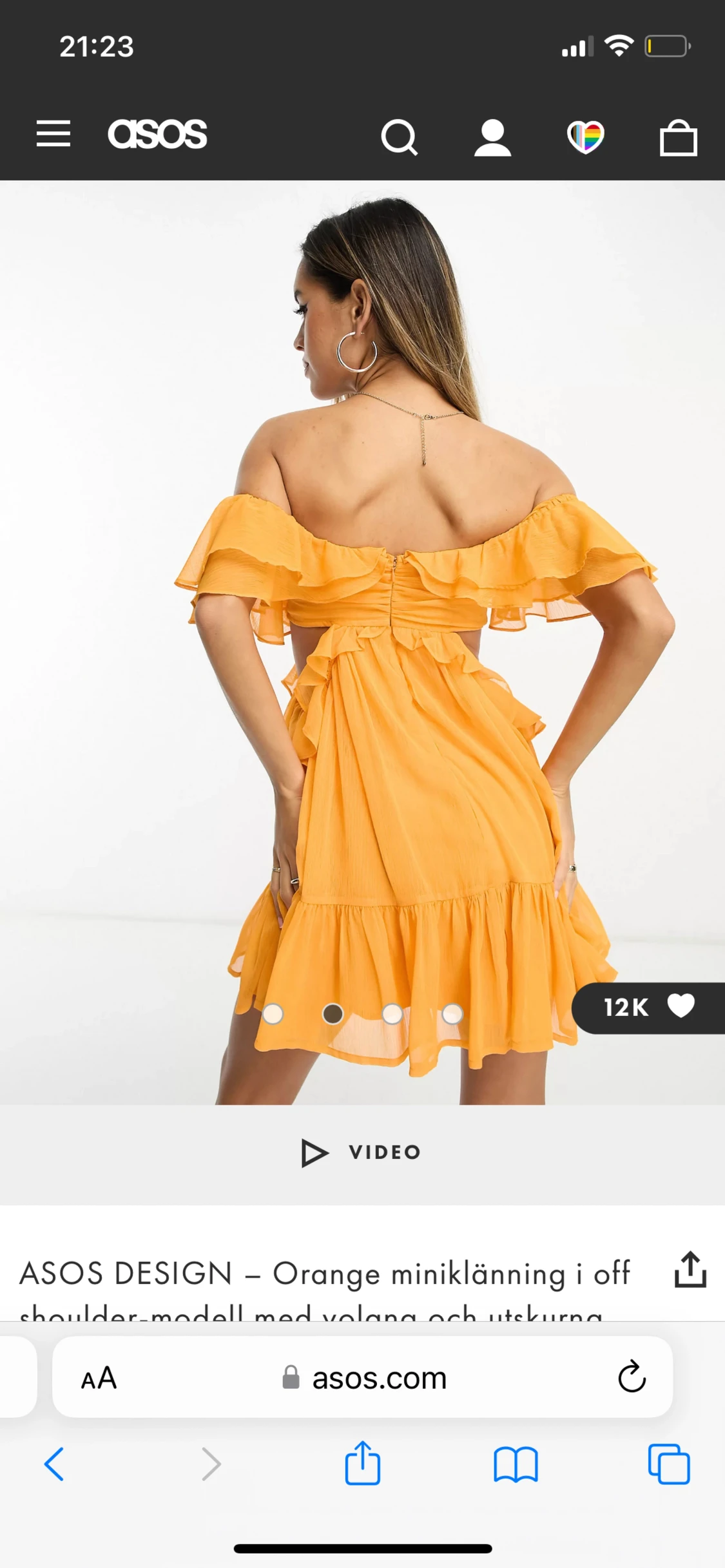Share this product via icon beside title
Image resolution: width=725 pixels, height=1568 pixels.
click(690, 1270)
